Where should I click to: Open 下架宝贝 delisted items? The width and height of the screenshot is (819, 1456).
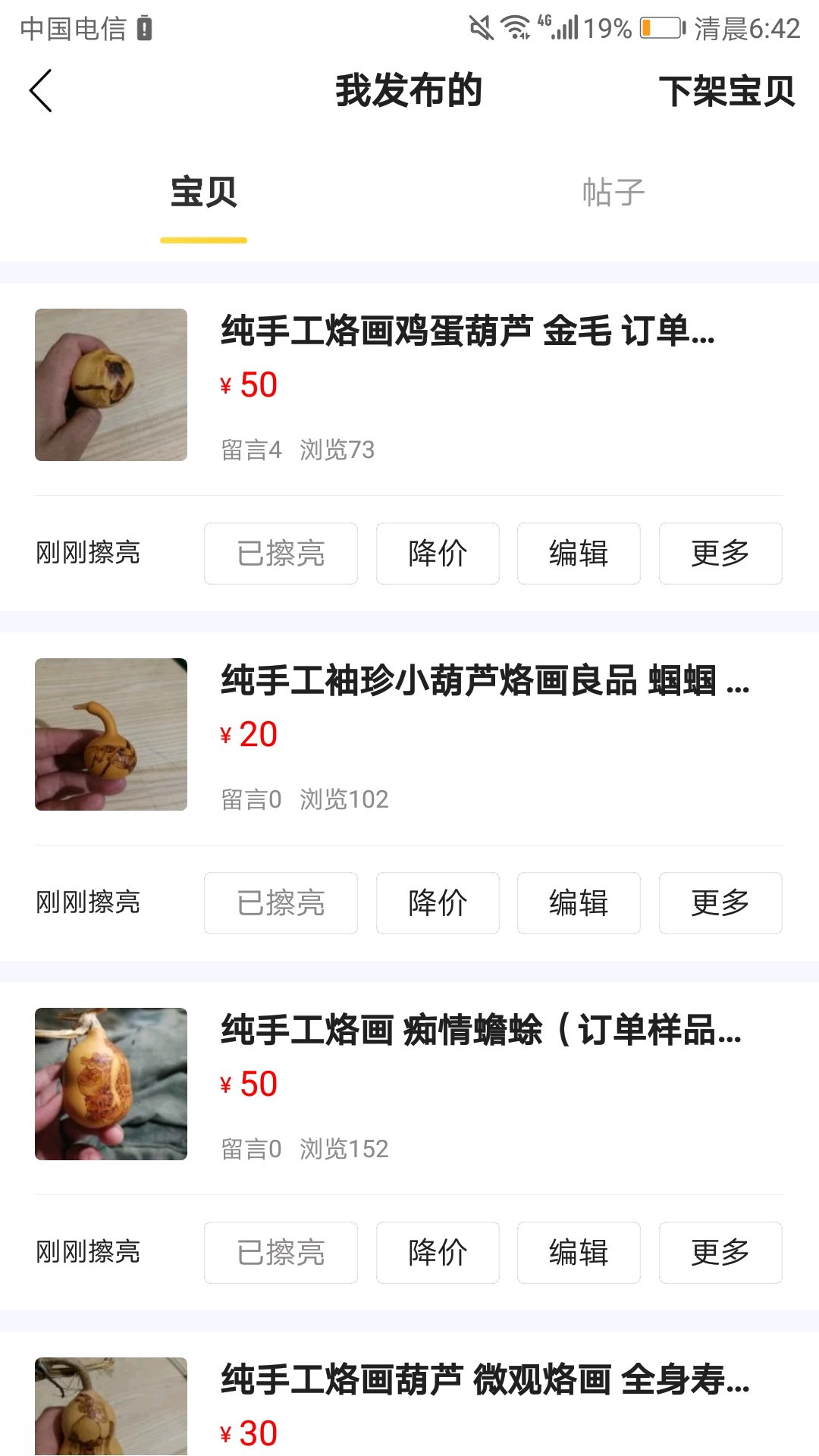pyautogui.click(x=726, y=91)
